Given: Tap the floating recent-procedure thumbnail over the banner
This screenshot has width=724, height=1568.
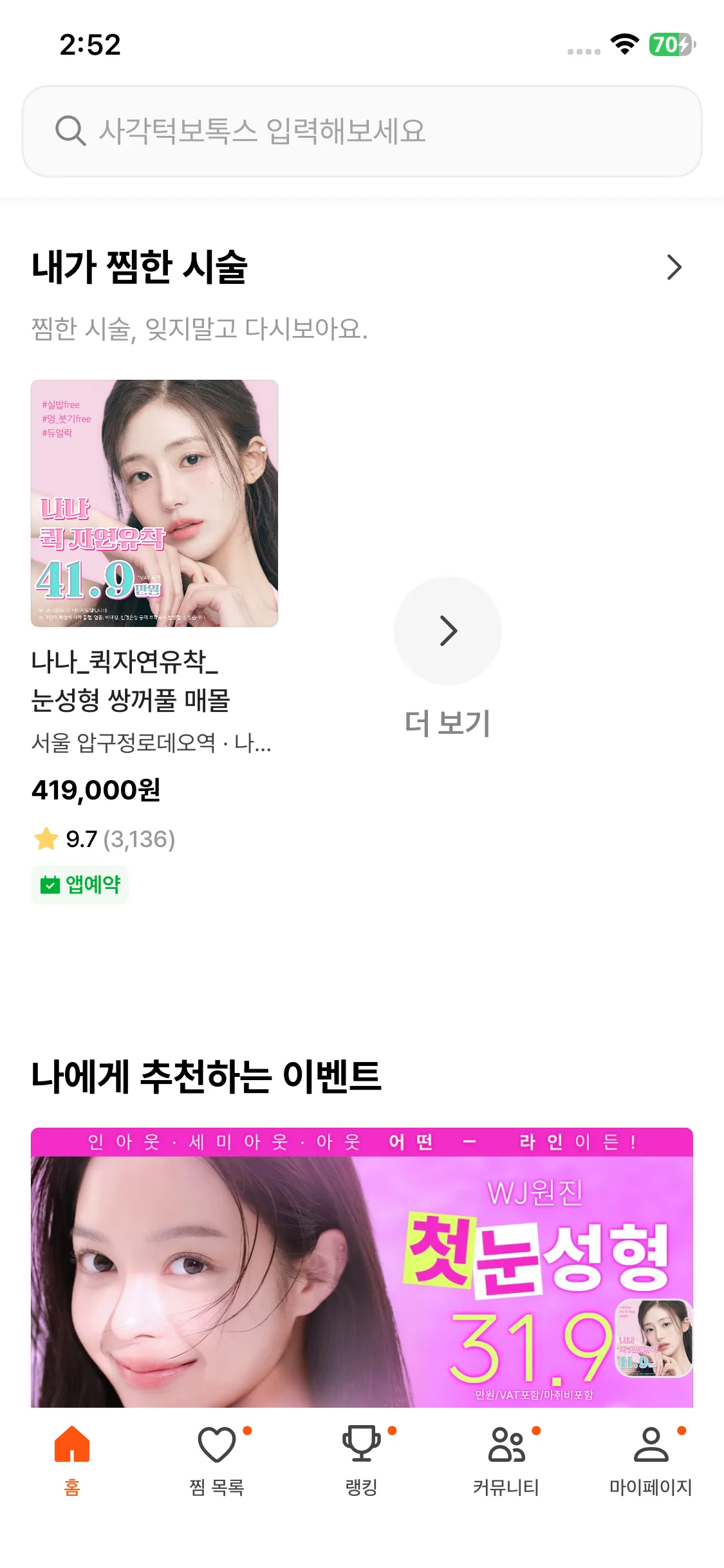Looking at the screenshot, I should [x=654, y=1338].
